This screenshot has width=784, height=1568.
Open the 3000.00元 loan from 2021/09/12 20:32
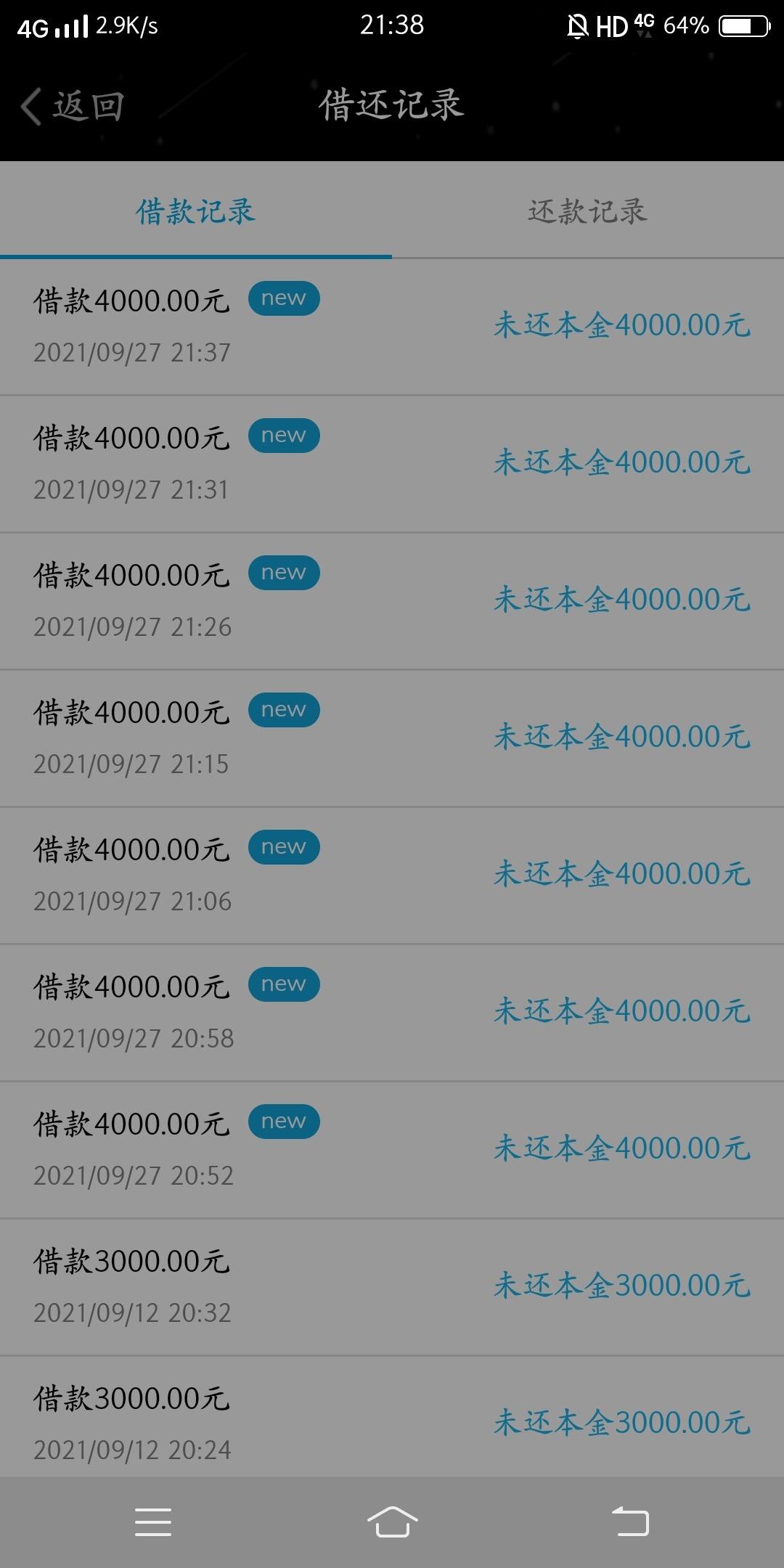392,1287
